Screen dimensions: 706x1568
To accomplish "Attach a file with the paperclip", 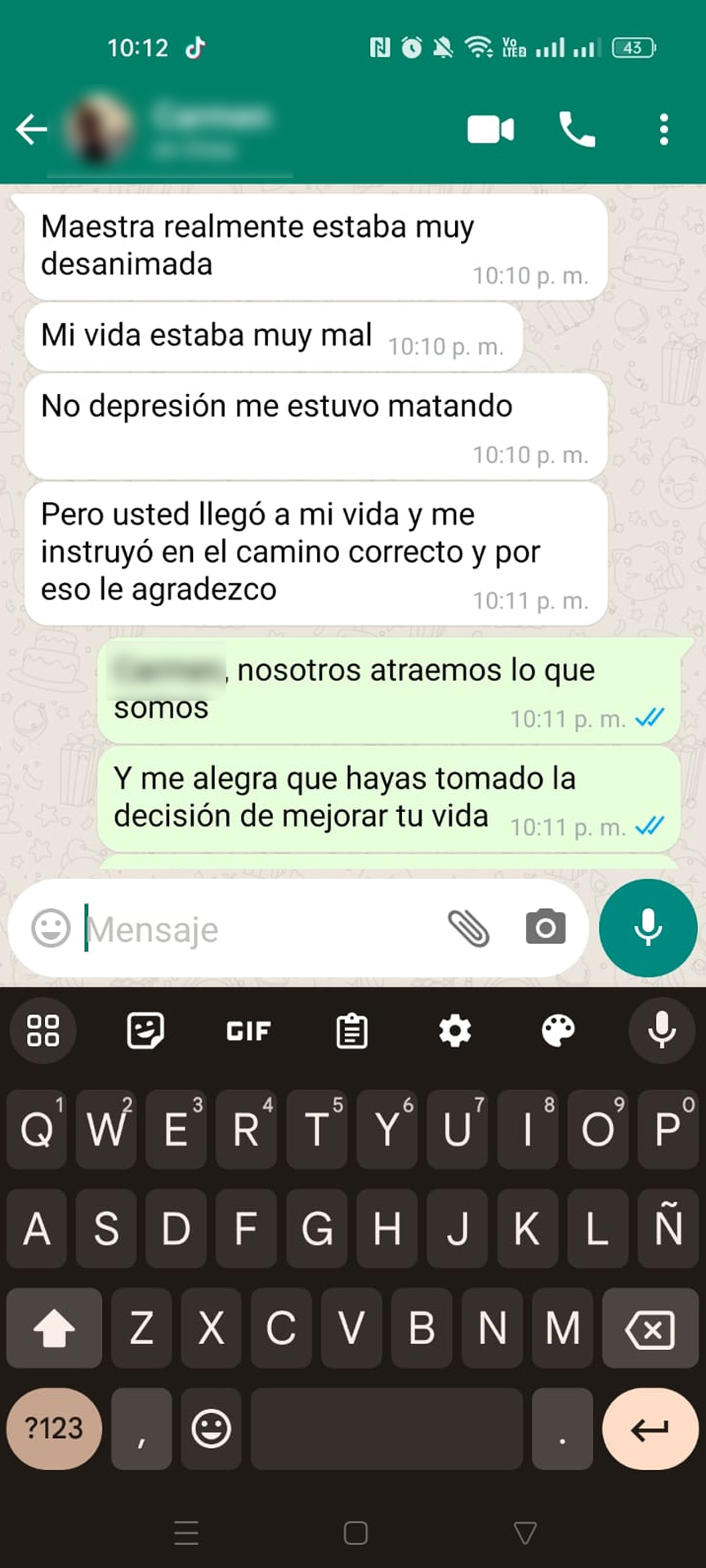I will 469,929.
